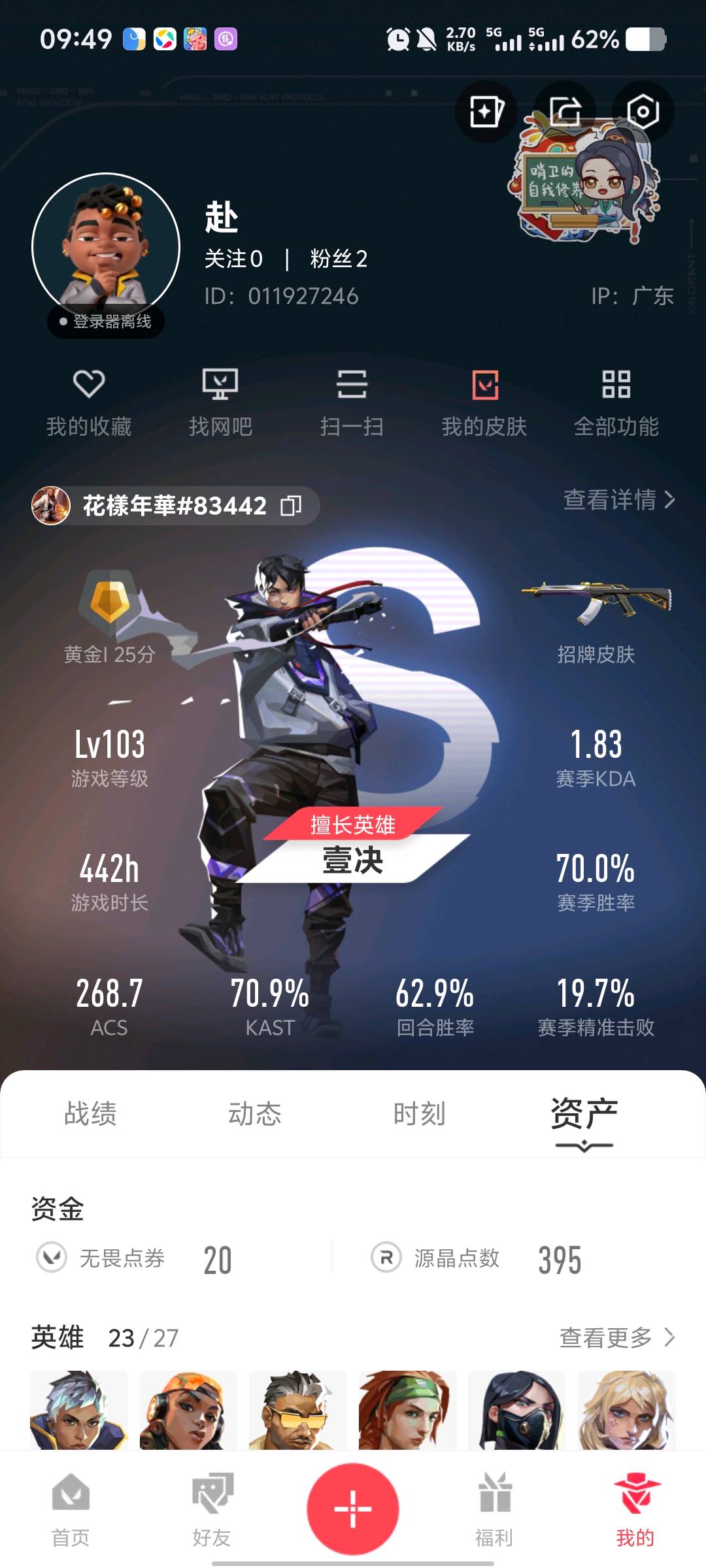Switch to the 战绩 tab
The width and height of the screenshot is (706, 1568).
[90, 1114]
